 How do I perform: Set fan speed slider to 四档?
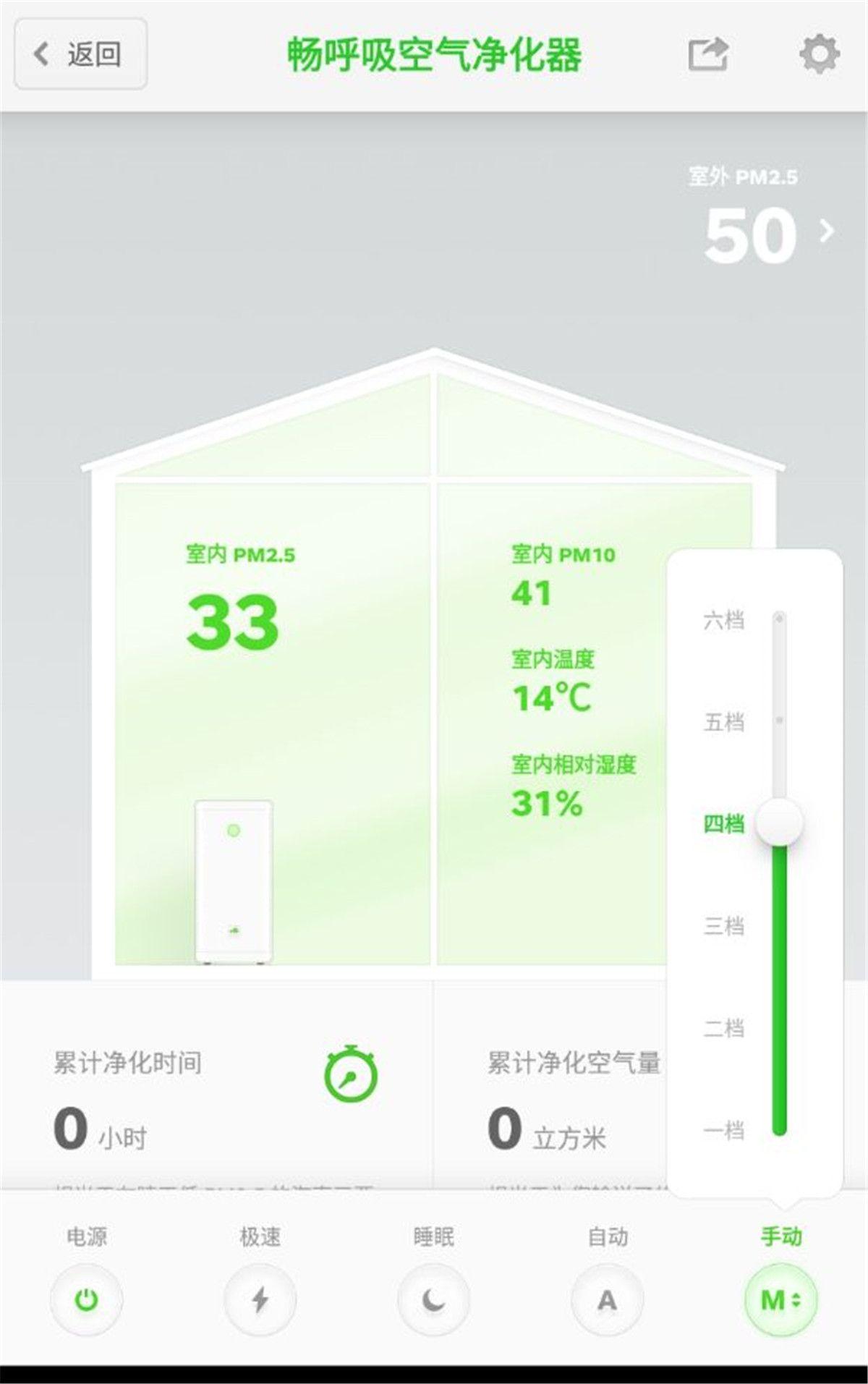tap(780, 822)
